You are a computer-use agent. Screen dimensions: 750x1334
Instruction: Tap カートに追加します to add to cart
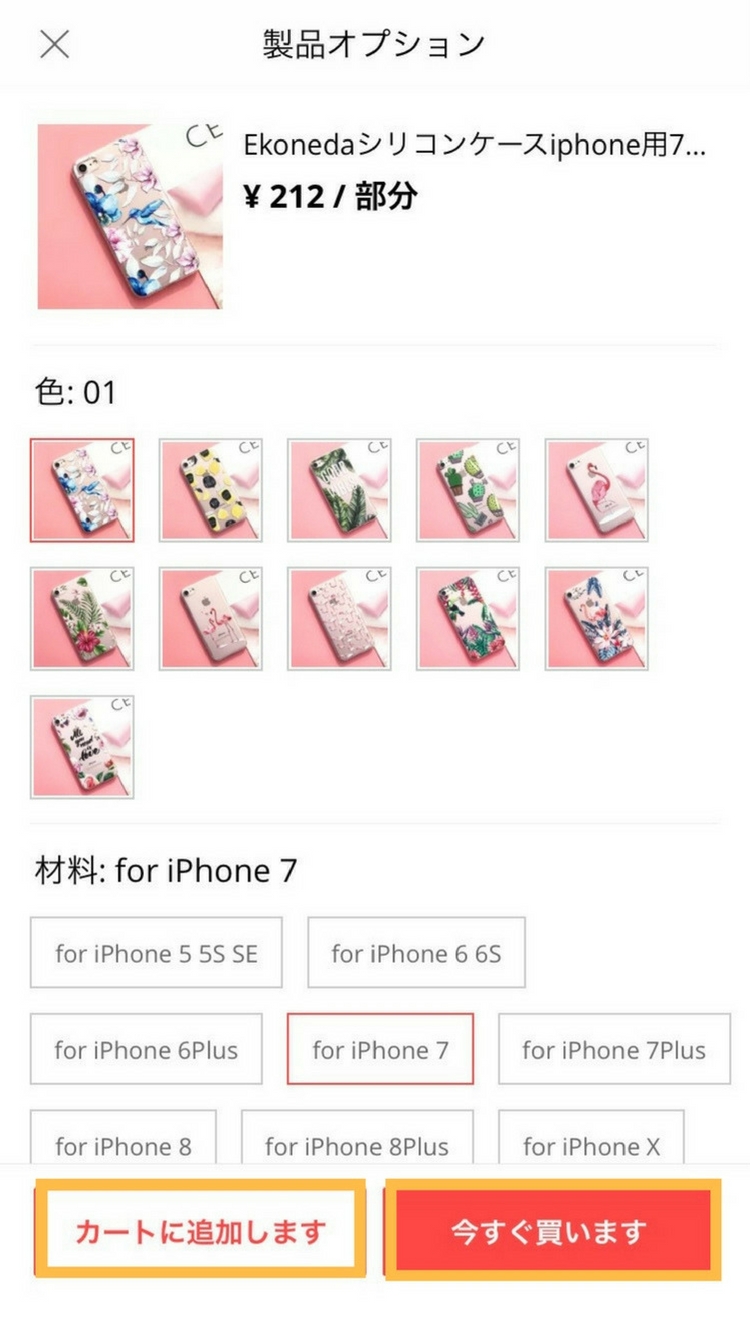(x=201, y=1231)
